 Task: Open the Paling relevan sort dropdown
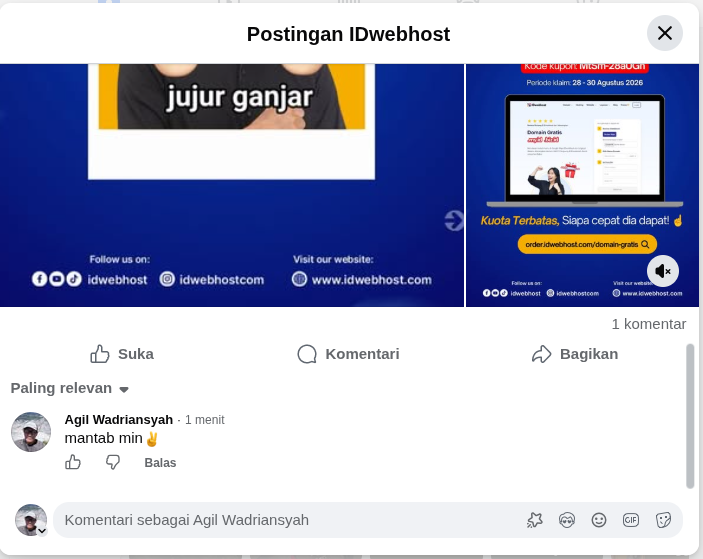pos(70,388)
